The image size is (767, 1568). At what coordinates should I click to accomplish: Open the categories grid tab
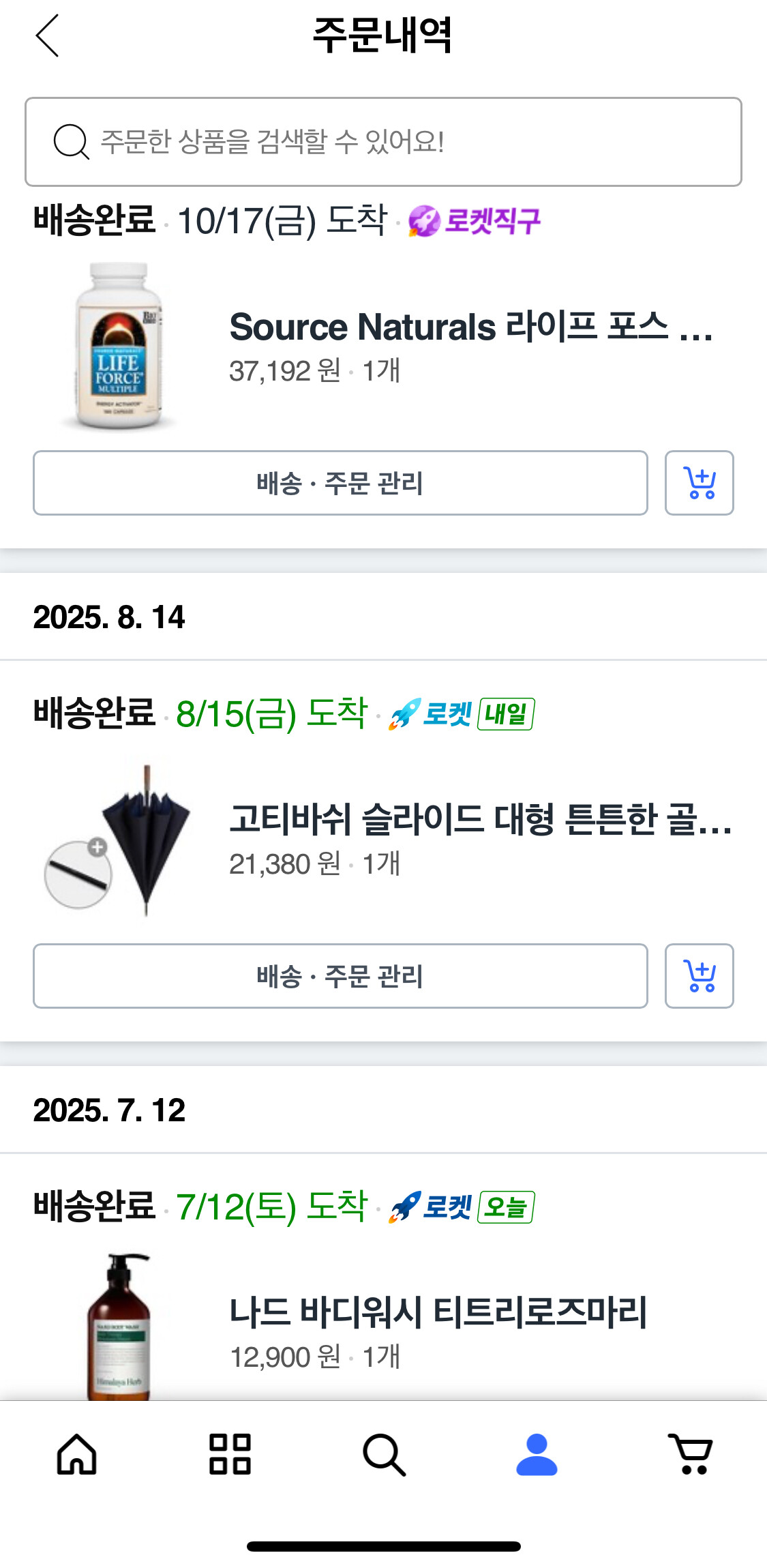230,1454
